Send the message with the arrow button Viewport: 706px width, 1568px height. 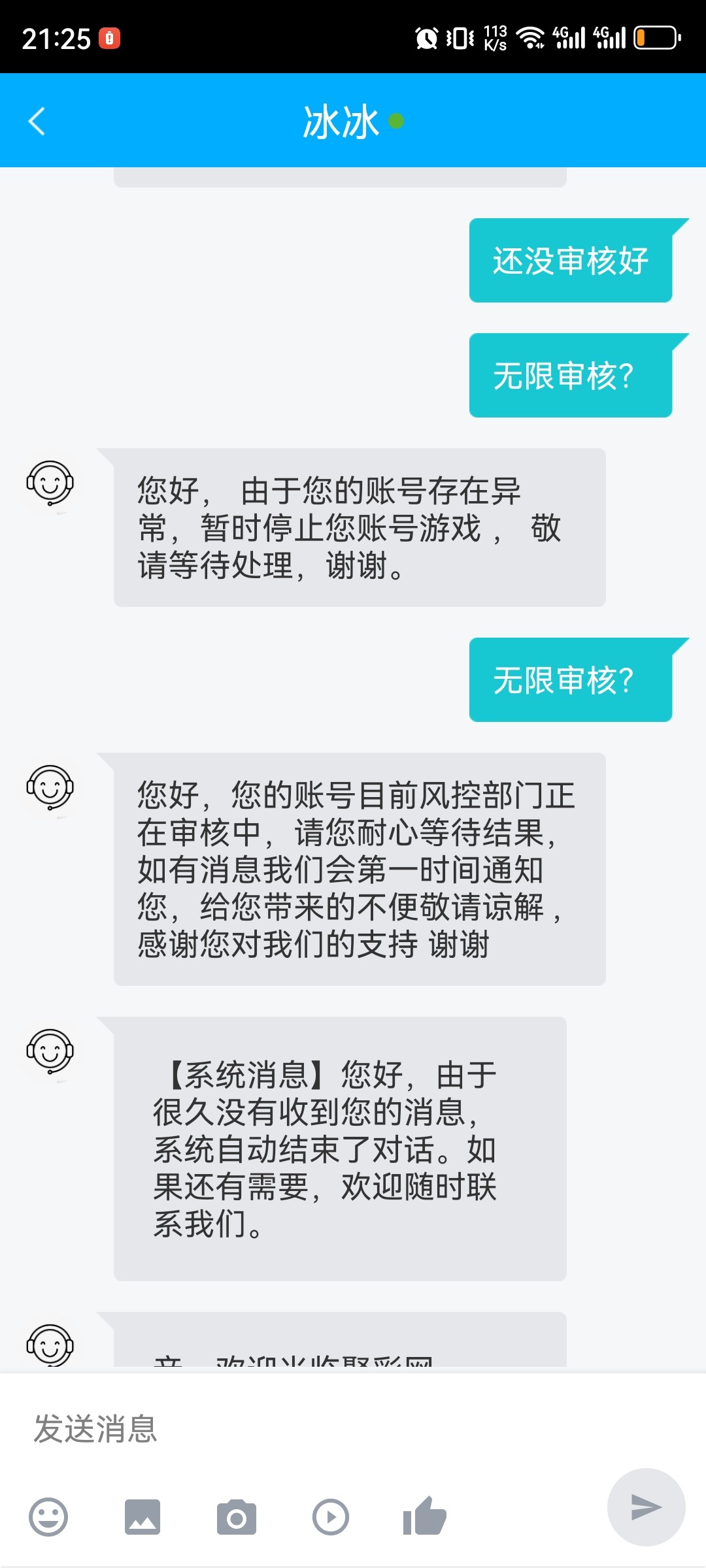[x=646, y=1507]
